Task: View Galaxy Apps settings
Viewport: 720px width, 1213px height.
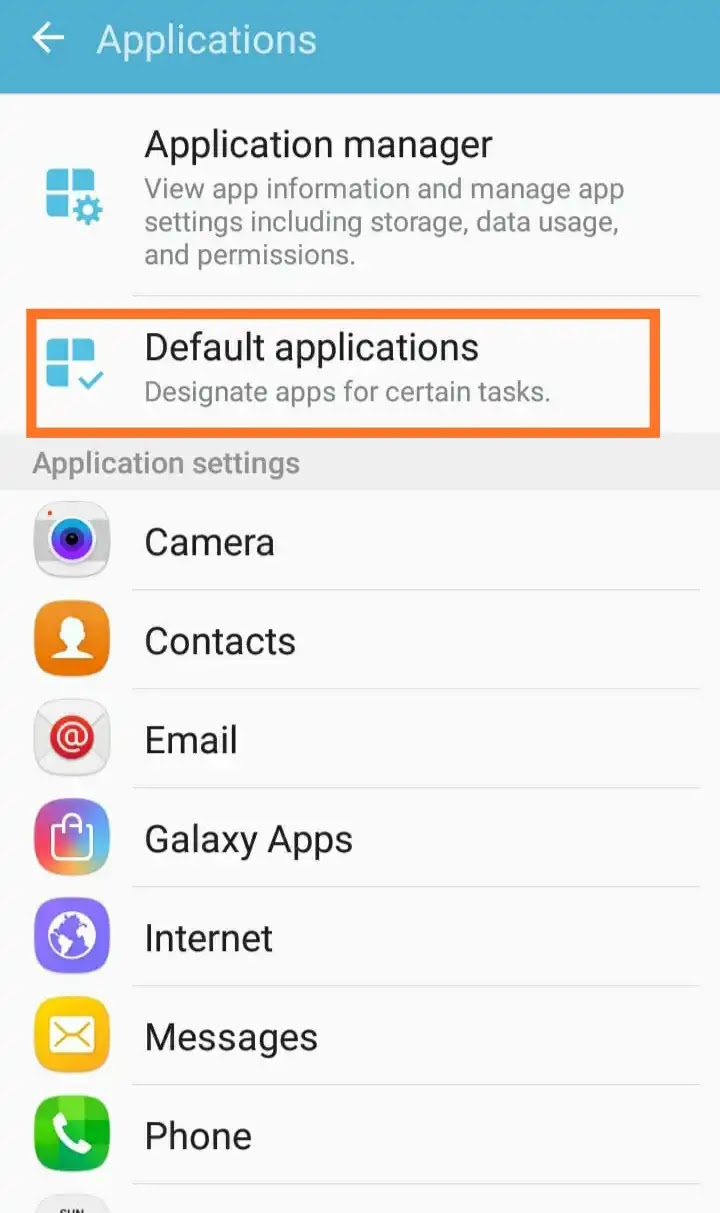Action: 360,838
